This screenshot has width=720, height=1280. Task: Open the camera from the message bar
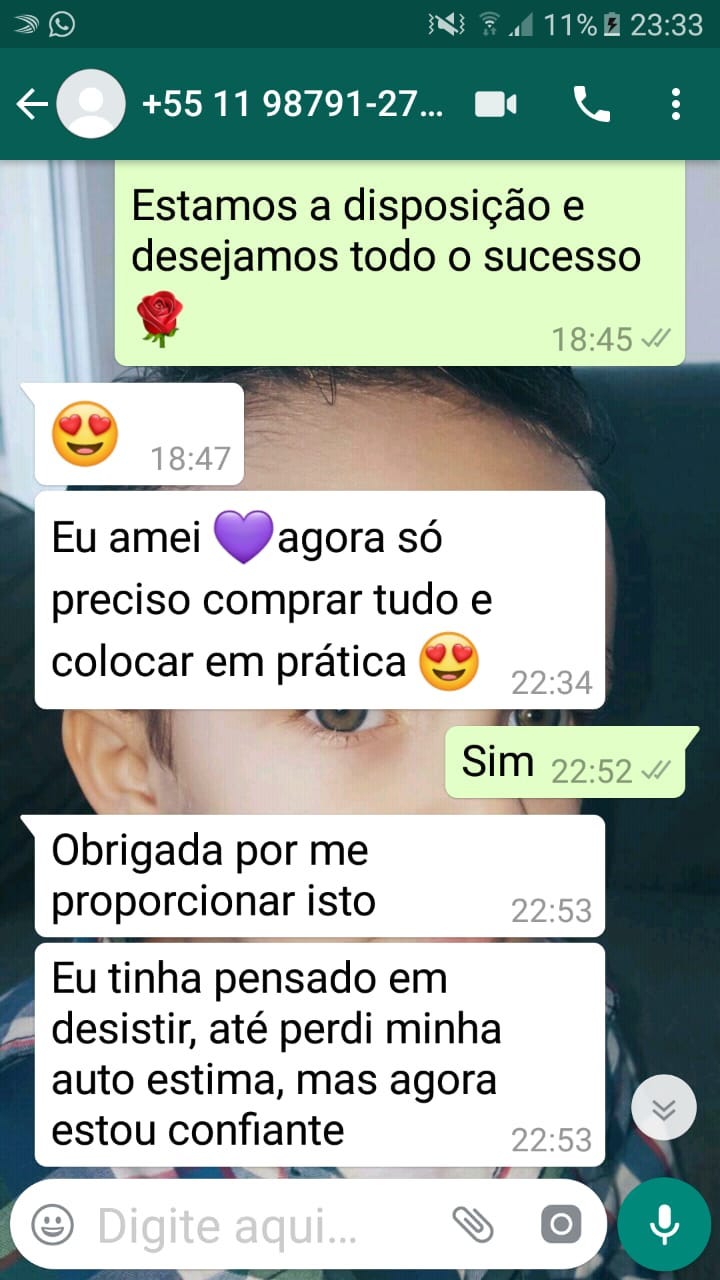(561, 1224)
